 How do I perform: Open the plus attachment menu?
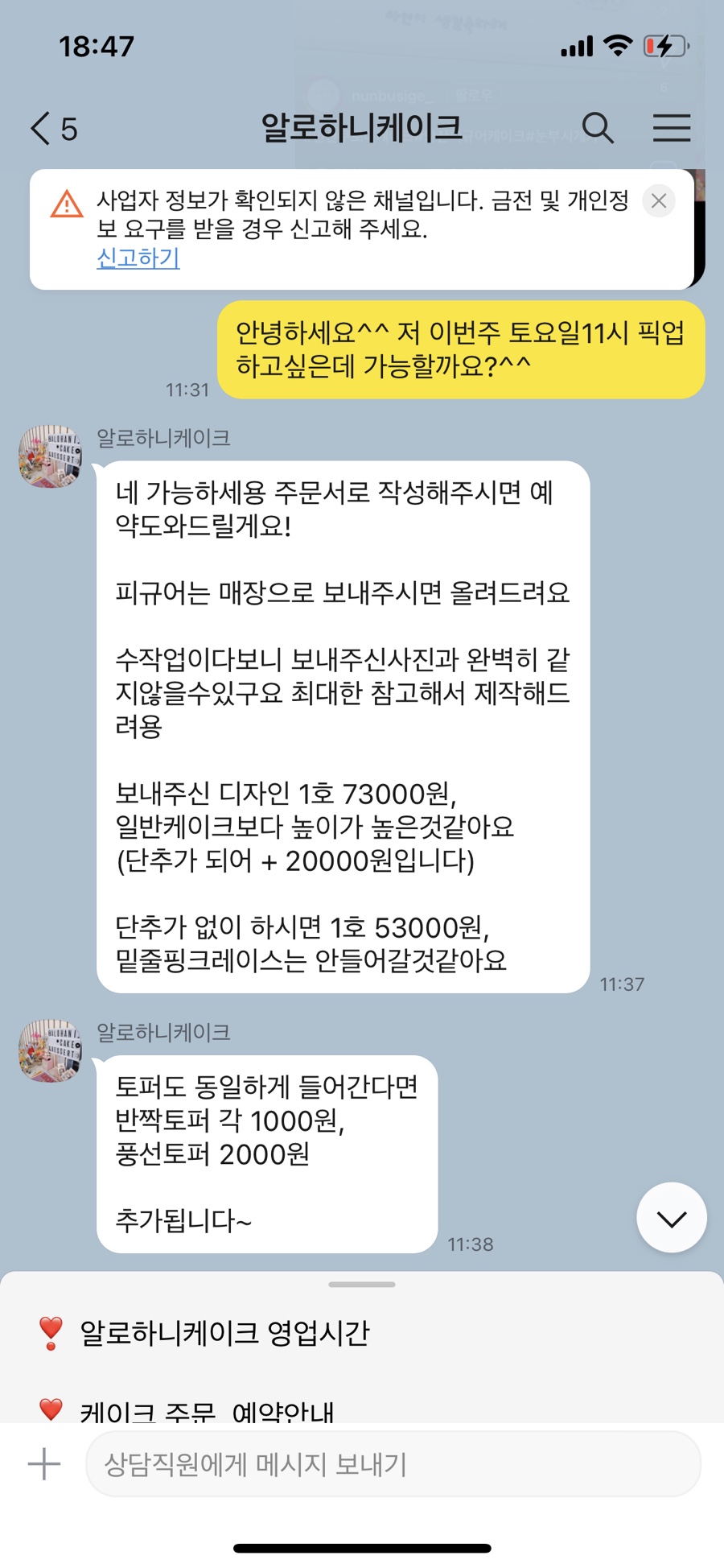(44, 1464)
